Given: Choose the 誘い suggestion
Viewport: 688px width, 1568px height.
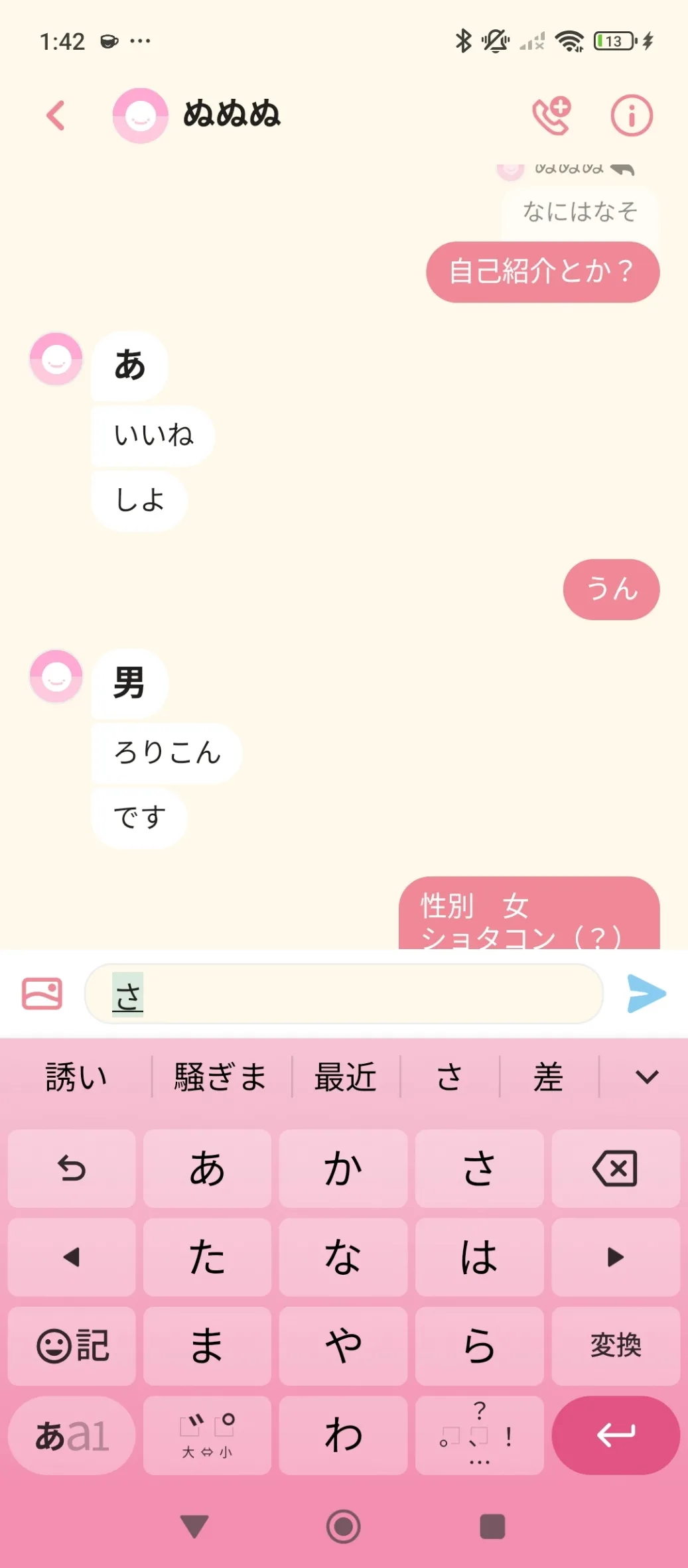Looking at the screenshot, I should (76, 1076).
